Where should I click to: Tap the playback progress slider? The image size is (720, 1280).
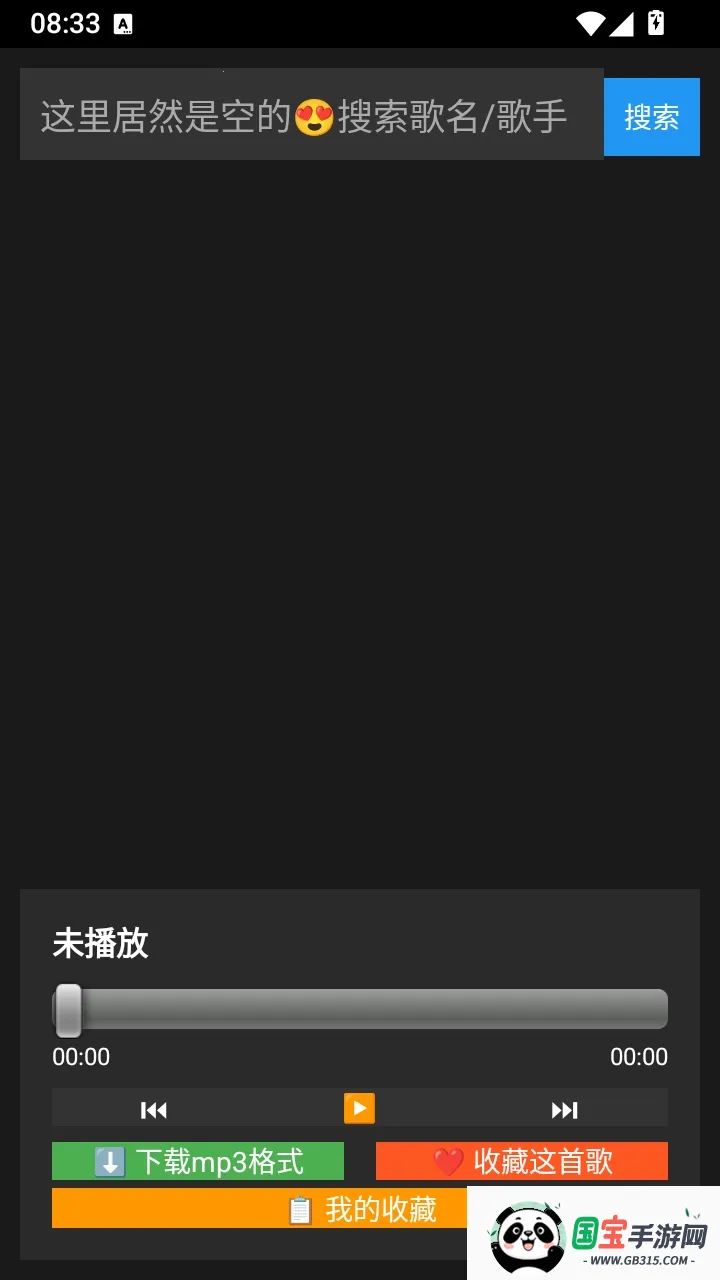click(360, 1009)
